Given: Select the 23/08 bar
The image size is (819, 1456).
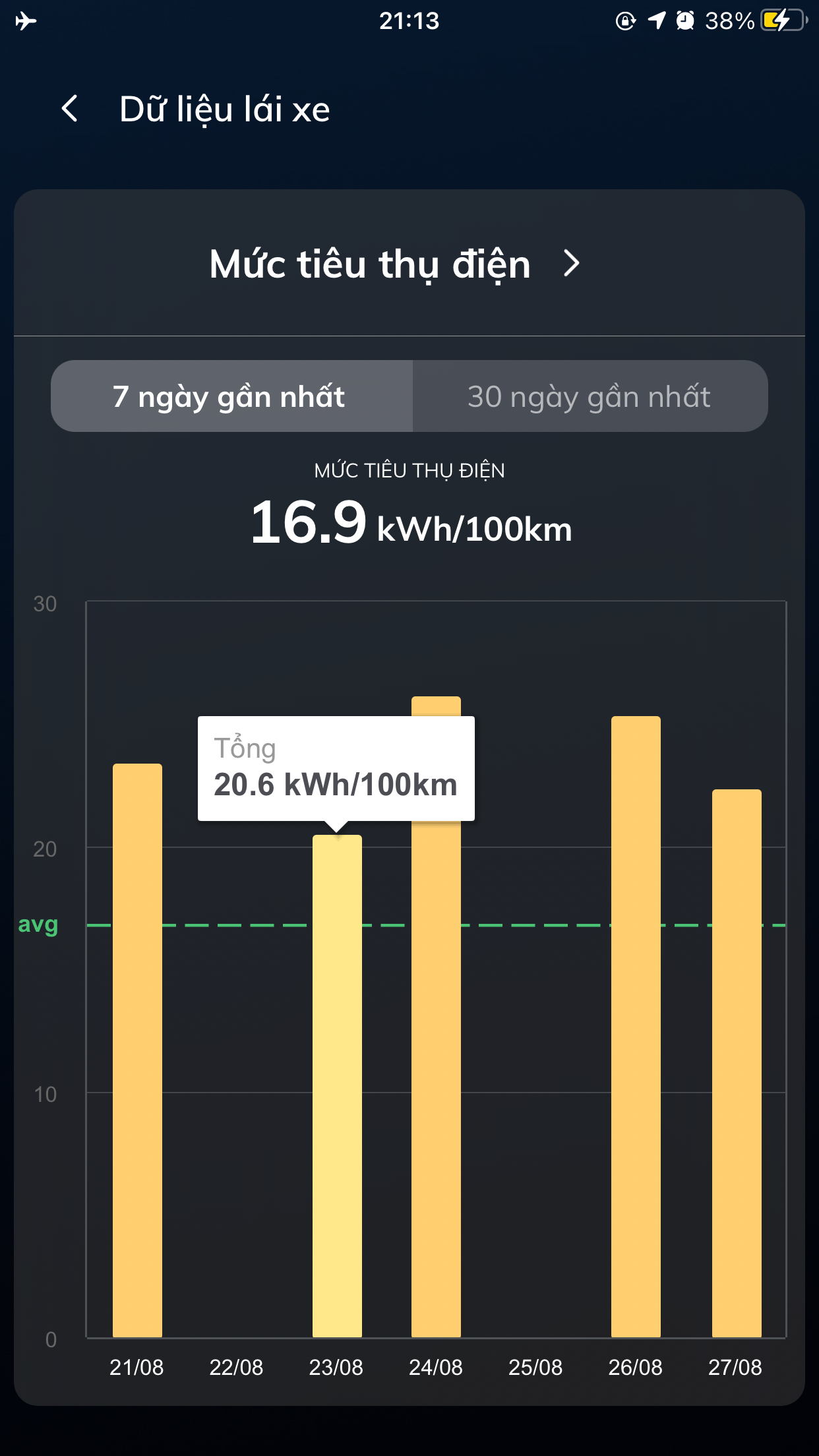Looking at the screenshot, I should [x=337, y=1088].
